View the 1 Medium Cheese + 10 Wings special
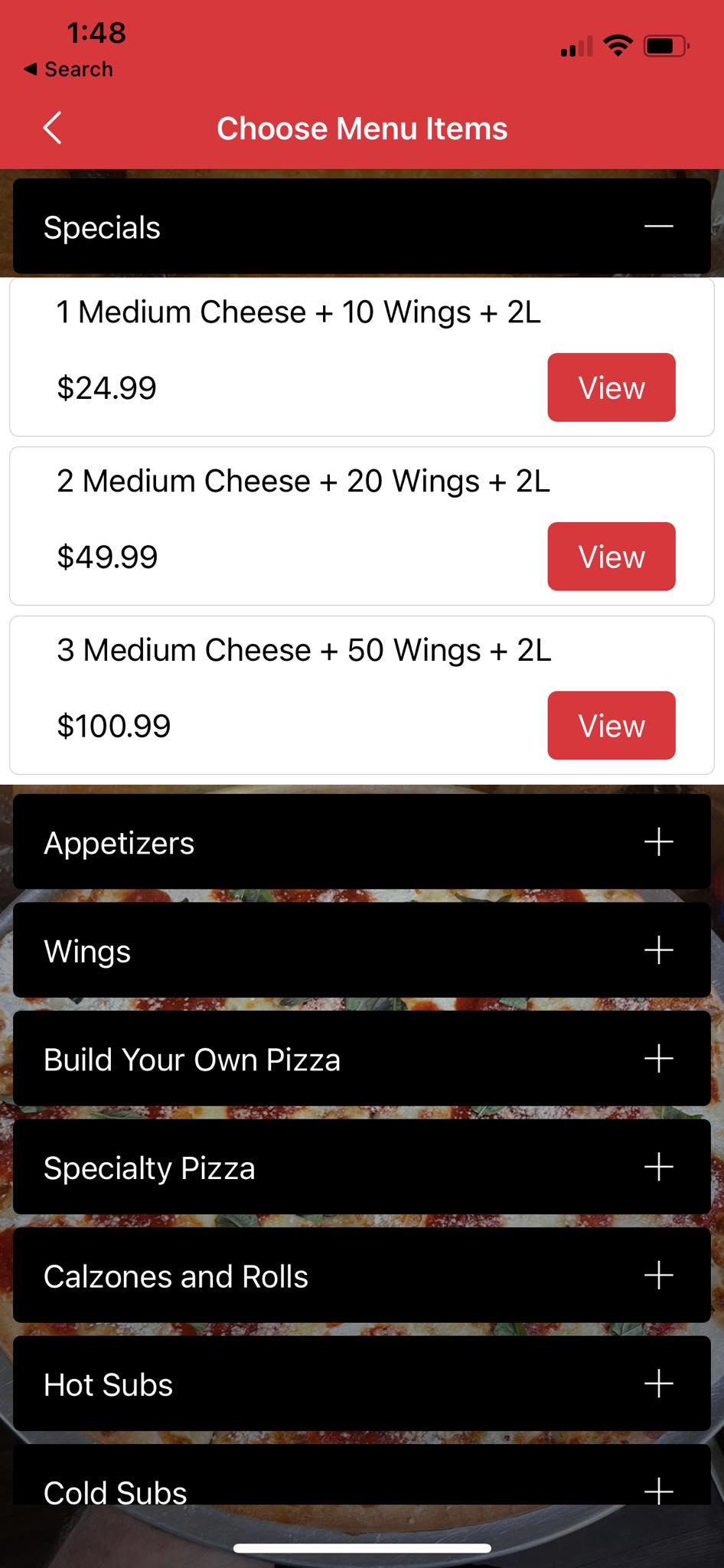This screenshot has width=724, height=1568. tap(611, 387)
